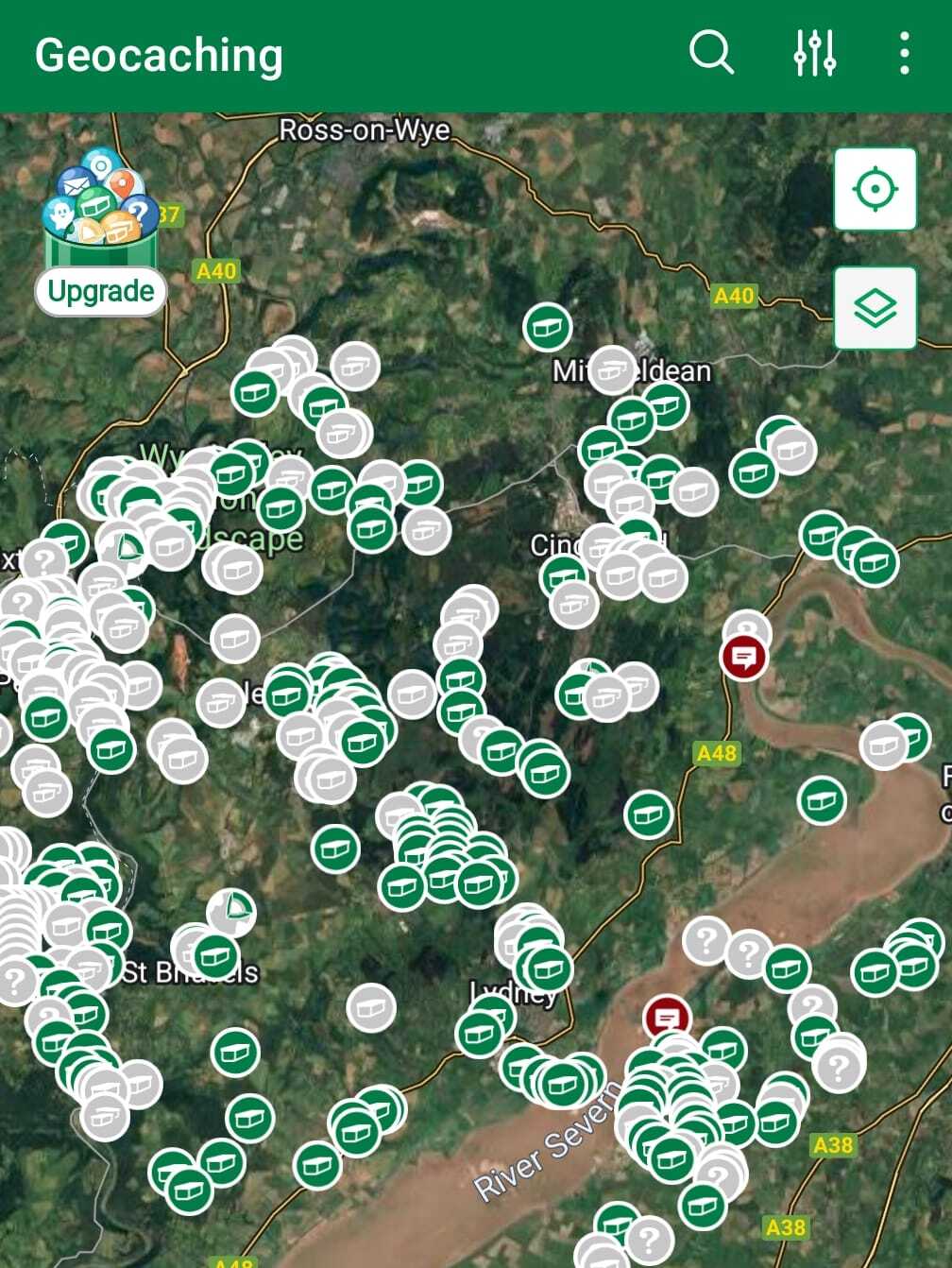952x1268 pixels.
Task: Center map on my current location
Action: click(875, 189)
